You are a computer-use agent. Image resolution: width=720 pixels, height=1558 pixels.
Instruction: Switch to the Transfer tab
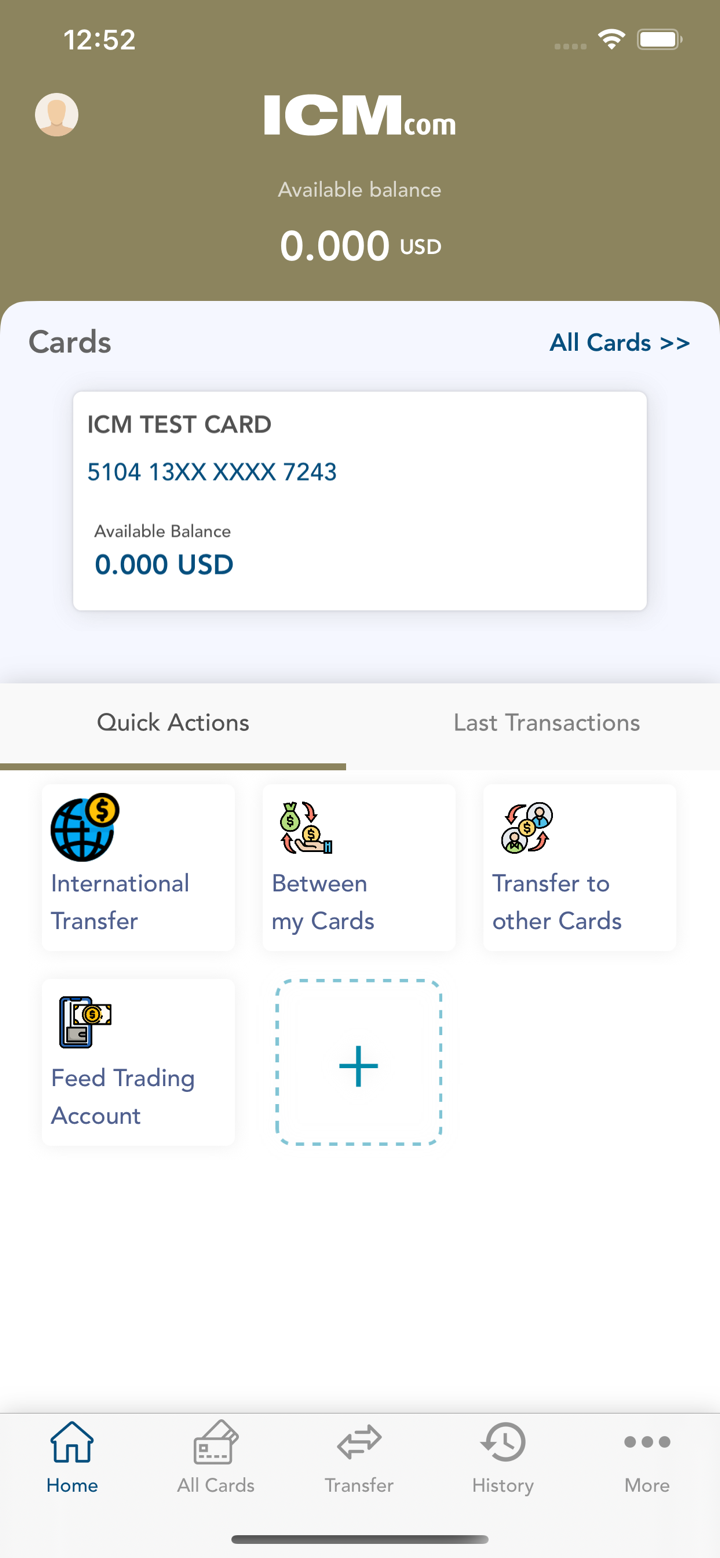click(359, 1458)
